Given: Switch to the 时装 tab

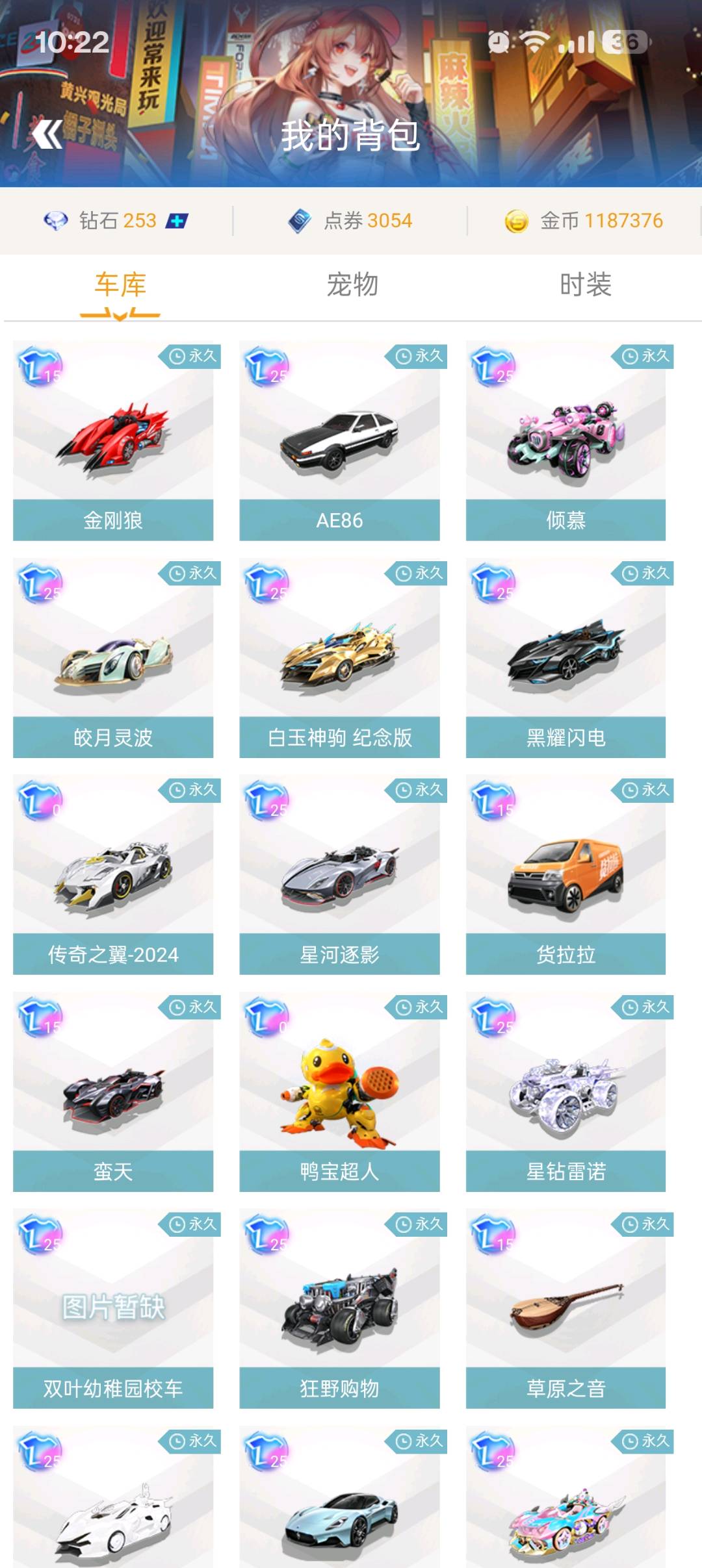Looking at the screenshot, I should click(x=585, y=285).
